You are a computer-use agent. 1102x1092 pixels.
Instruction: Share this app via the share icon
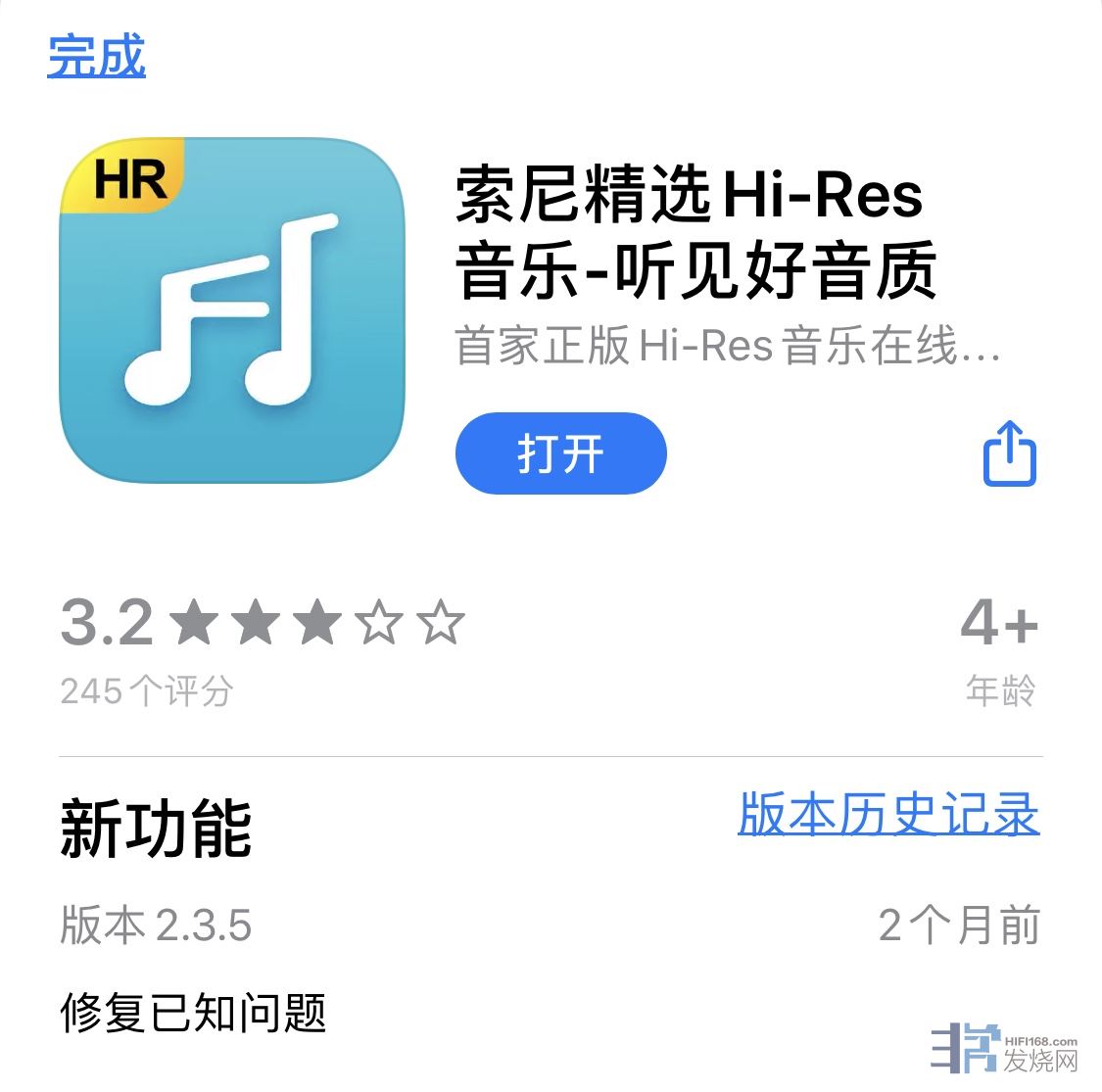click(1009, 453)
